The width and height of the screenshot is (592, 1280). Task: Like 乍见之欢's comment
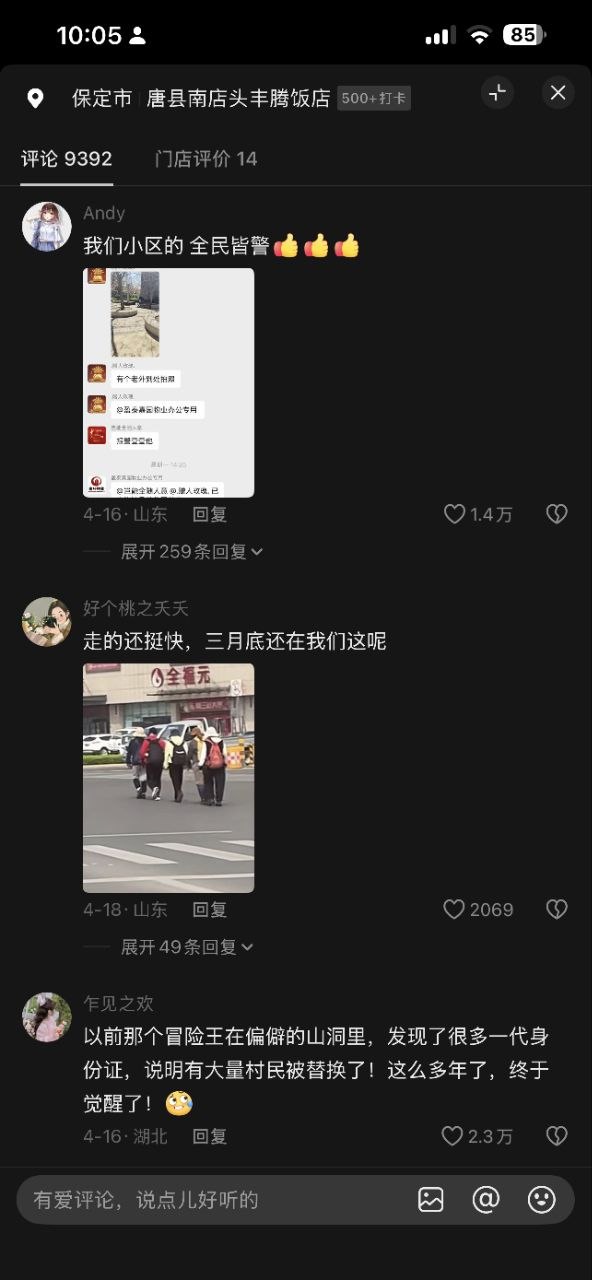(477, 1136)
